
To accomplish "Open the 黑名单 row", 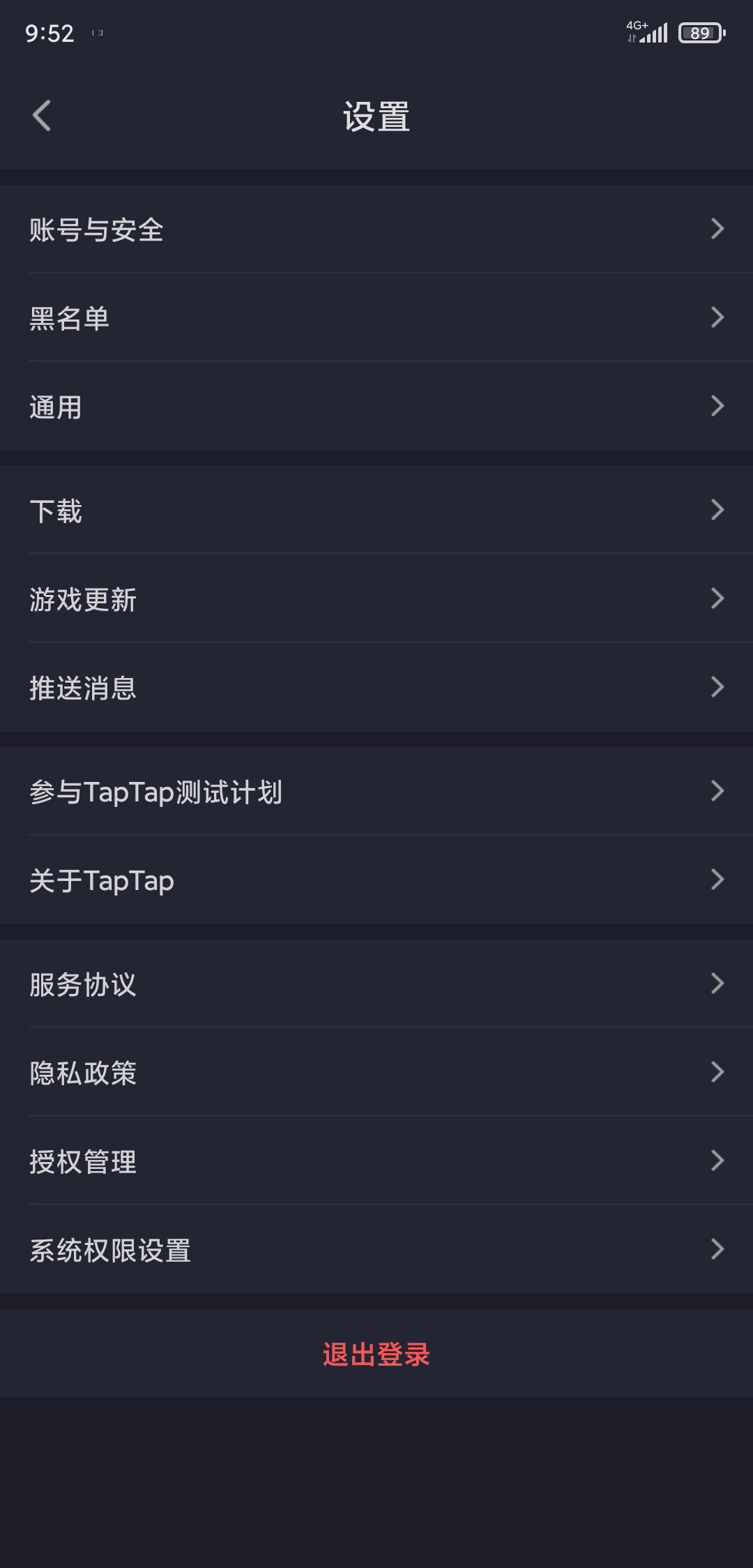I will (376, 318).
